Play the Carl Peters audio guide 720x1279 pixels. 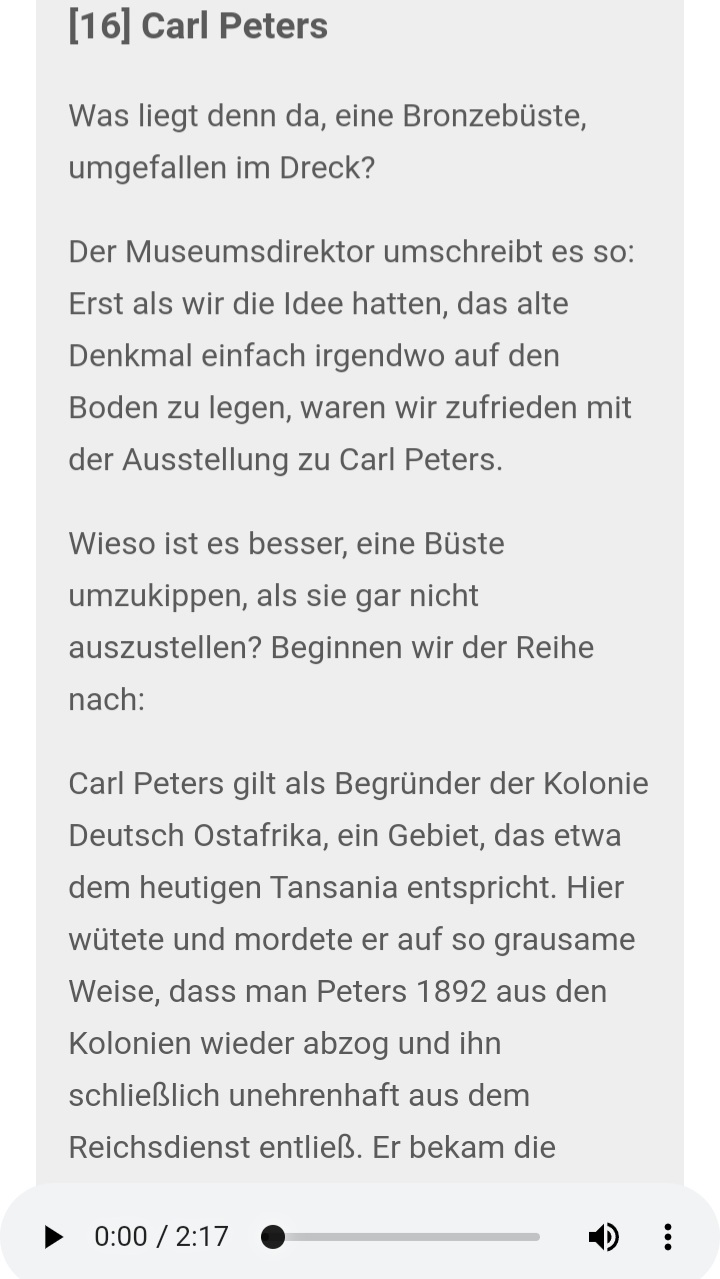pyautogui.click(x=54, y=1237)
